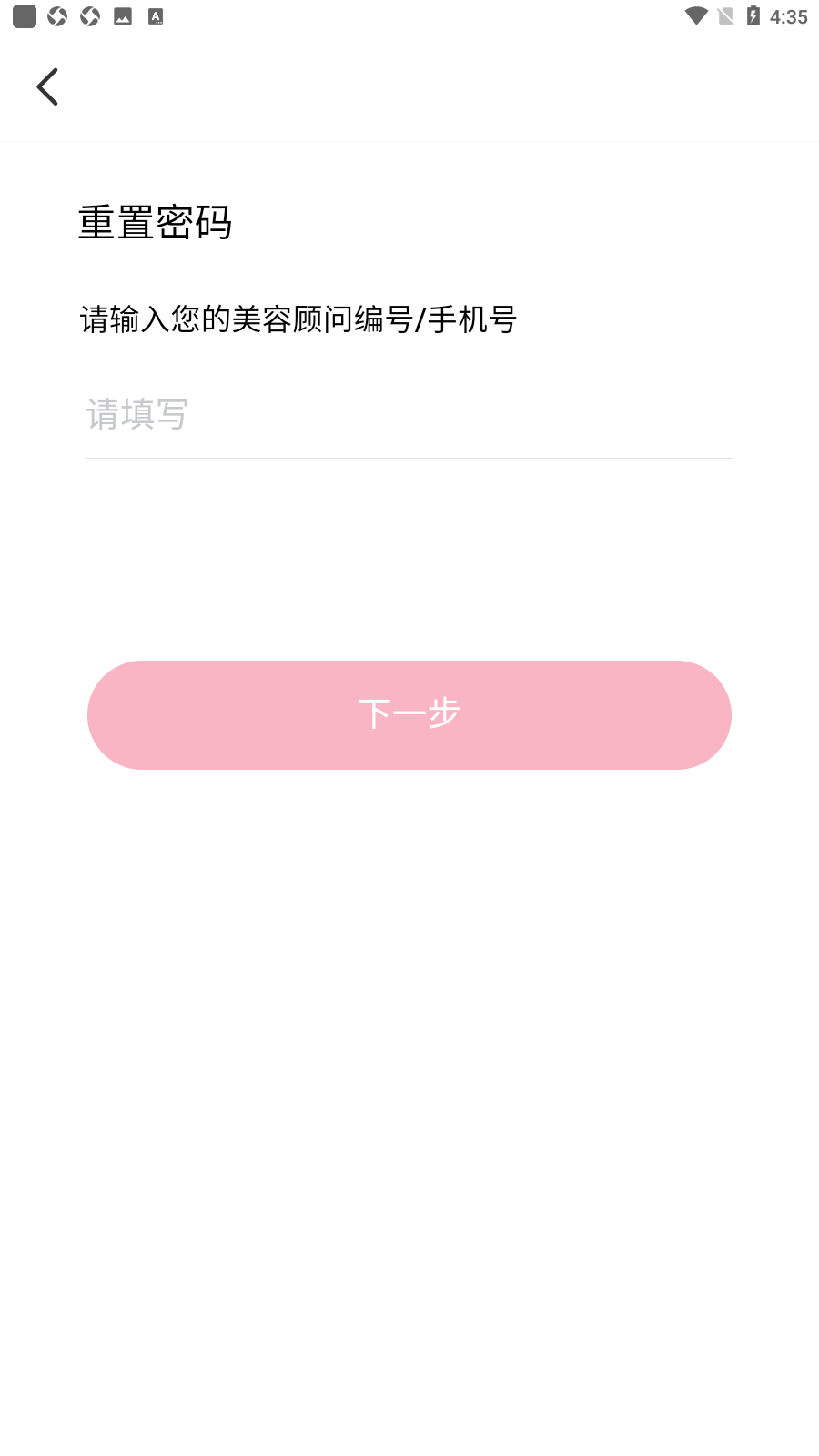Tap the back arrow at top left
Image resolution: width=819 pixels, height=1456 pixels.
[x=47, y=86]
